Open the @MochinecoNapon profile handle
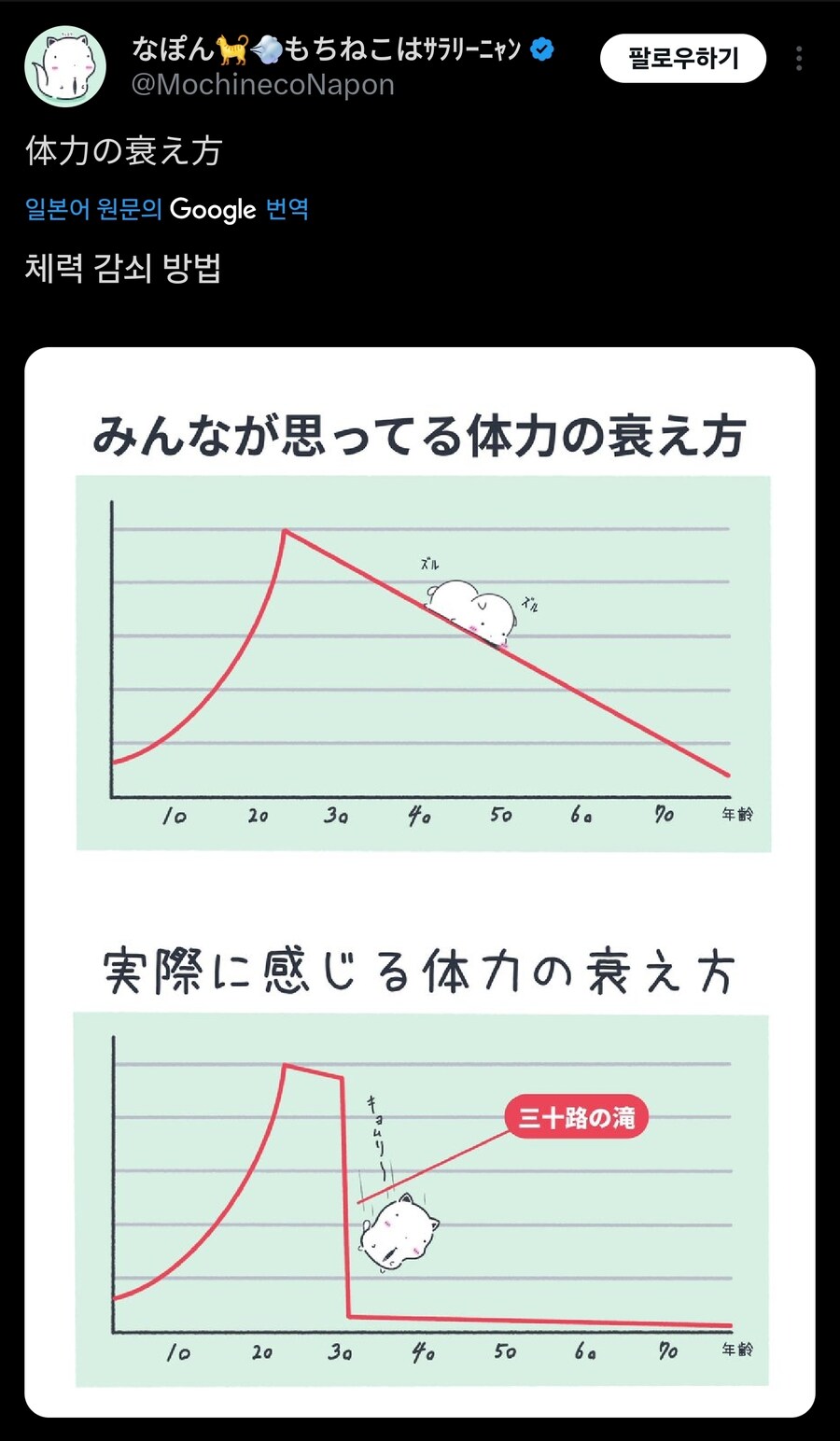The height and width of the screenshot is (1441, 840). point(262,85)
